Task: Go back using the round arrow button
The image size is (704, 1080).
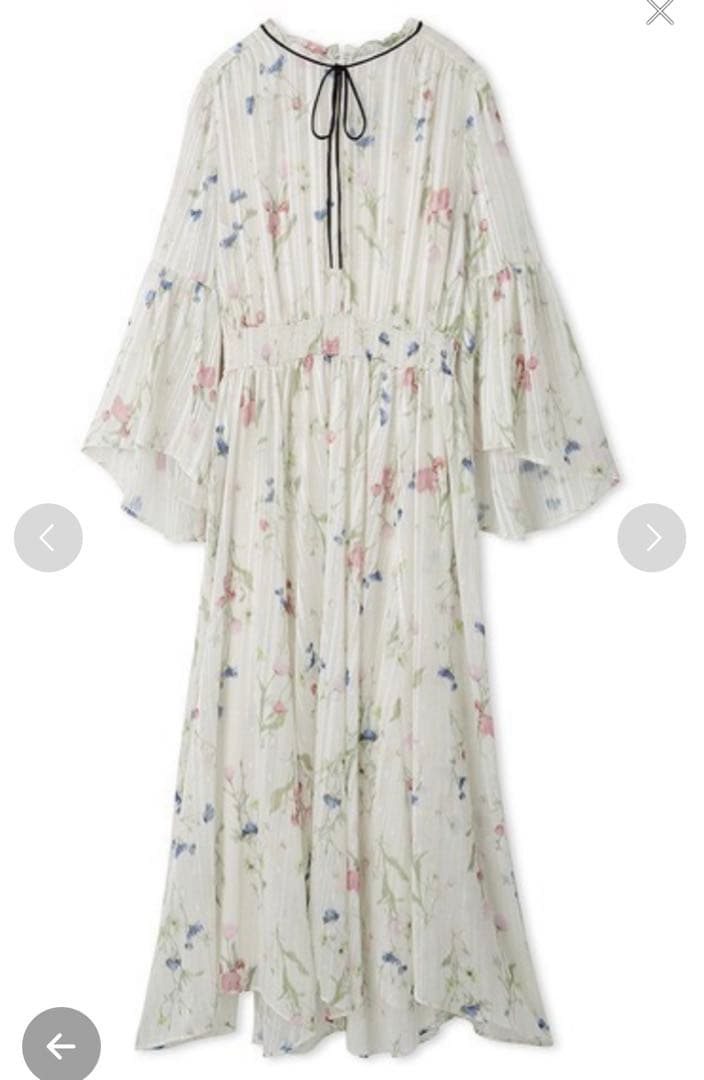Action: 61,1046
